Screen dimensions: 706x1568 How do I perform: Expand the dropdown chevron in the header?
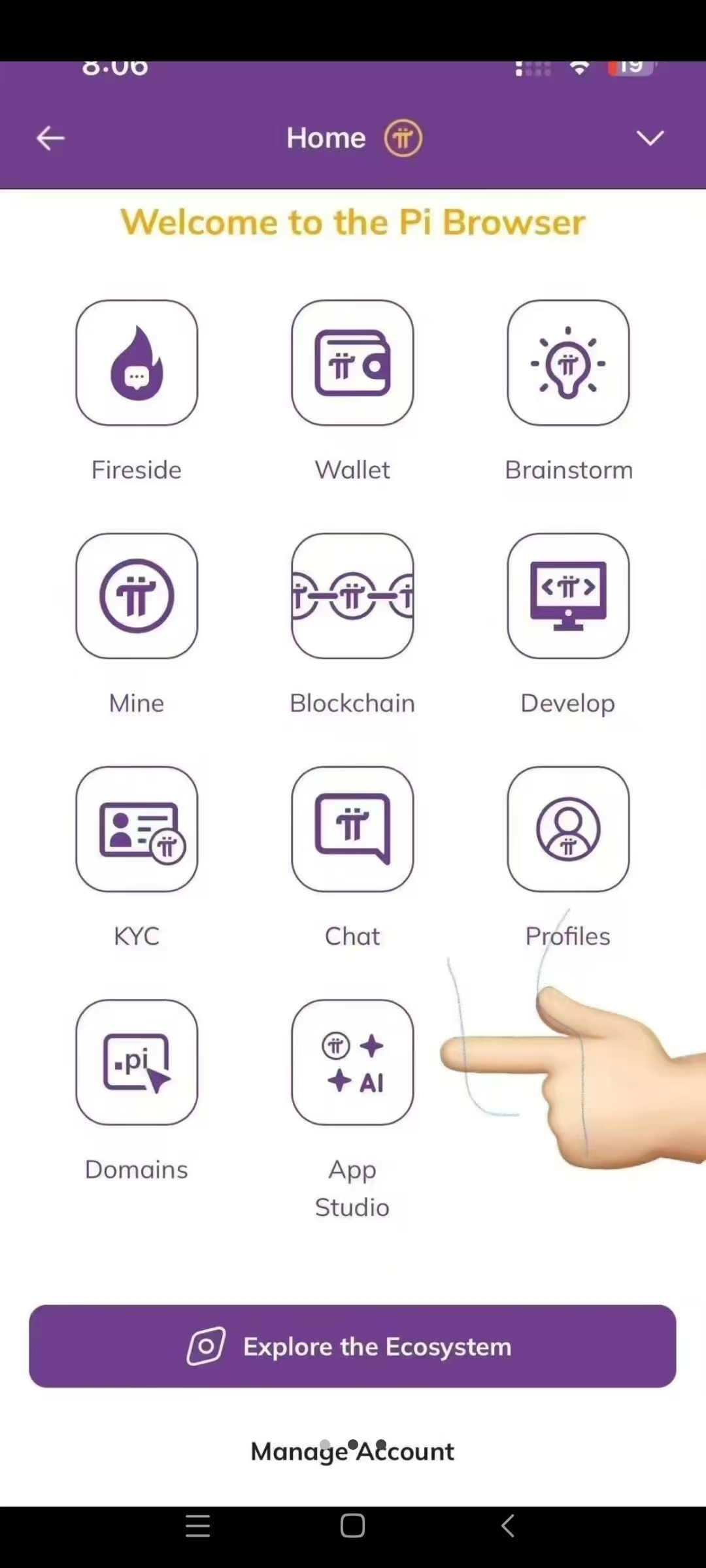[650, 138]
